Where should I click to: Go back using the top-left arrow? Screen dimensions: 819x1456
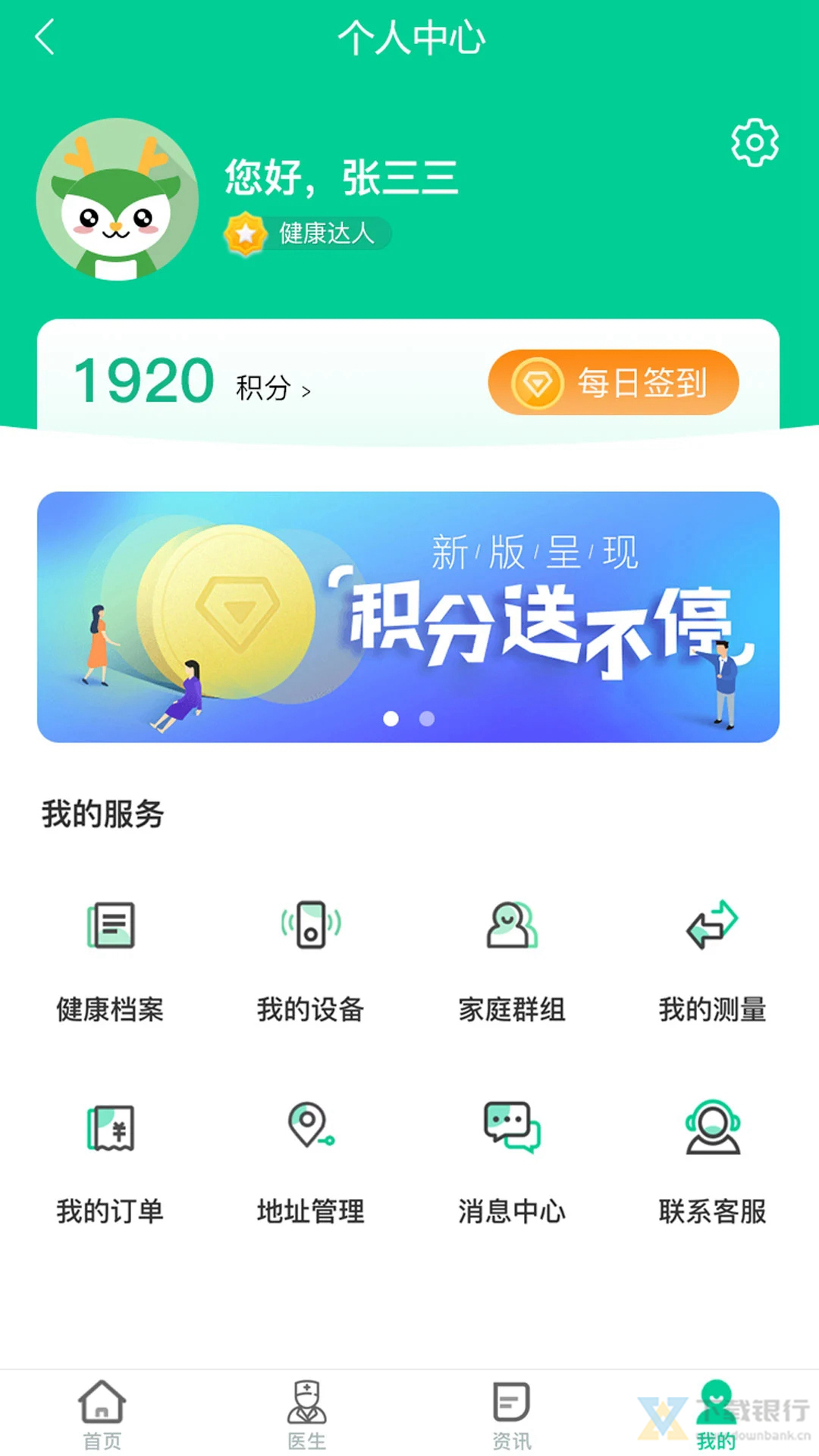(45, 37)
